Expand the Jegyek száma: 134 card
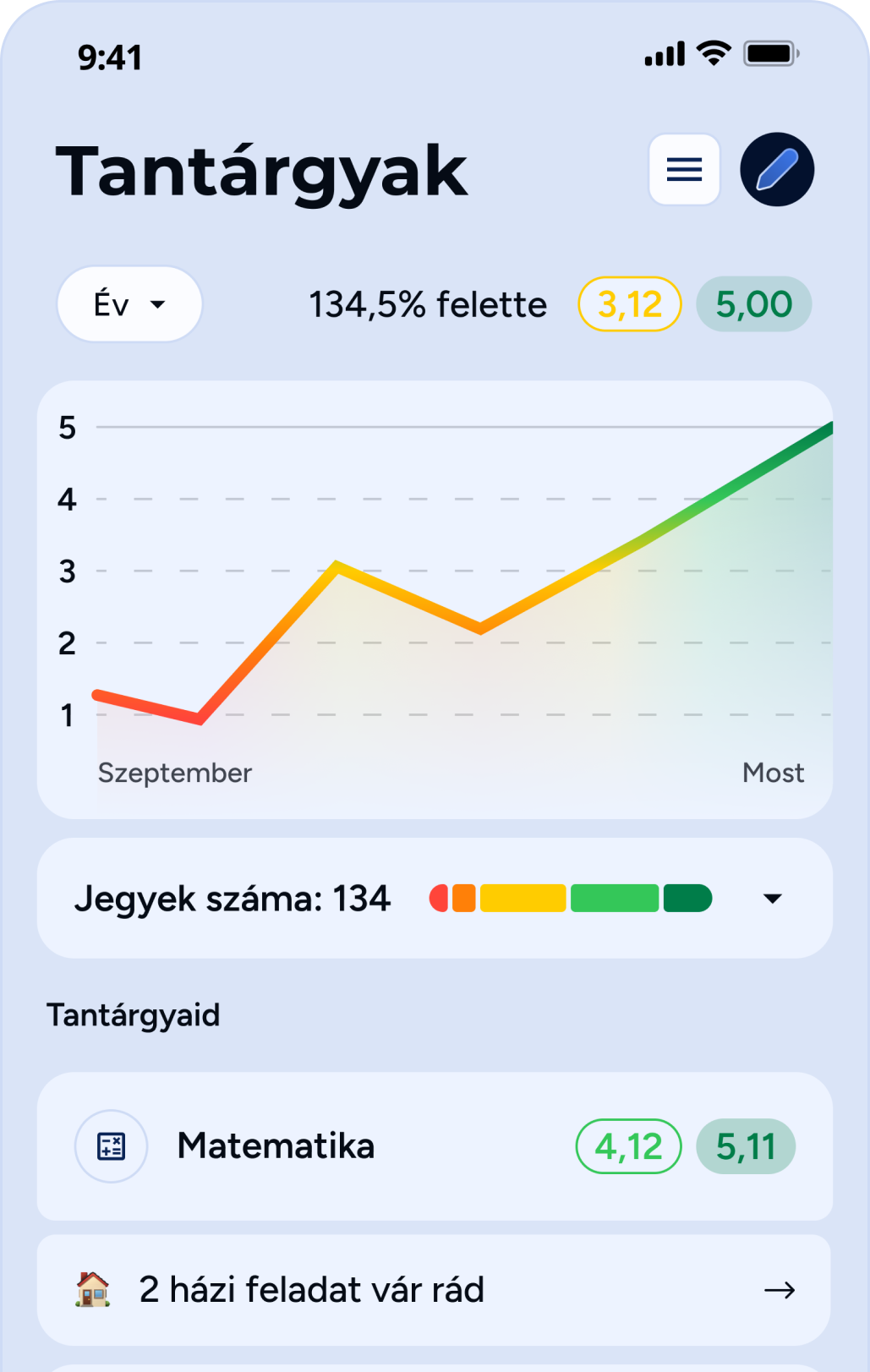Viewport: 870px width, 1372px height. 772,899
